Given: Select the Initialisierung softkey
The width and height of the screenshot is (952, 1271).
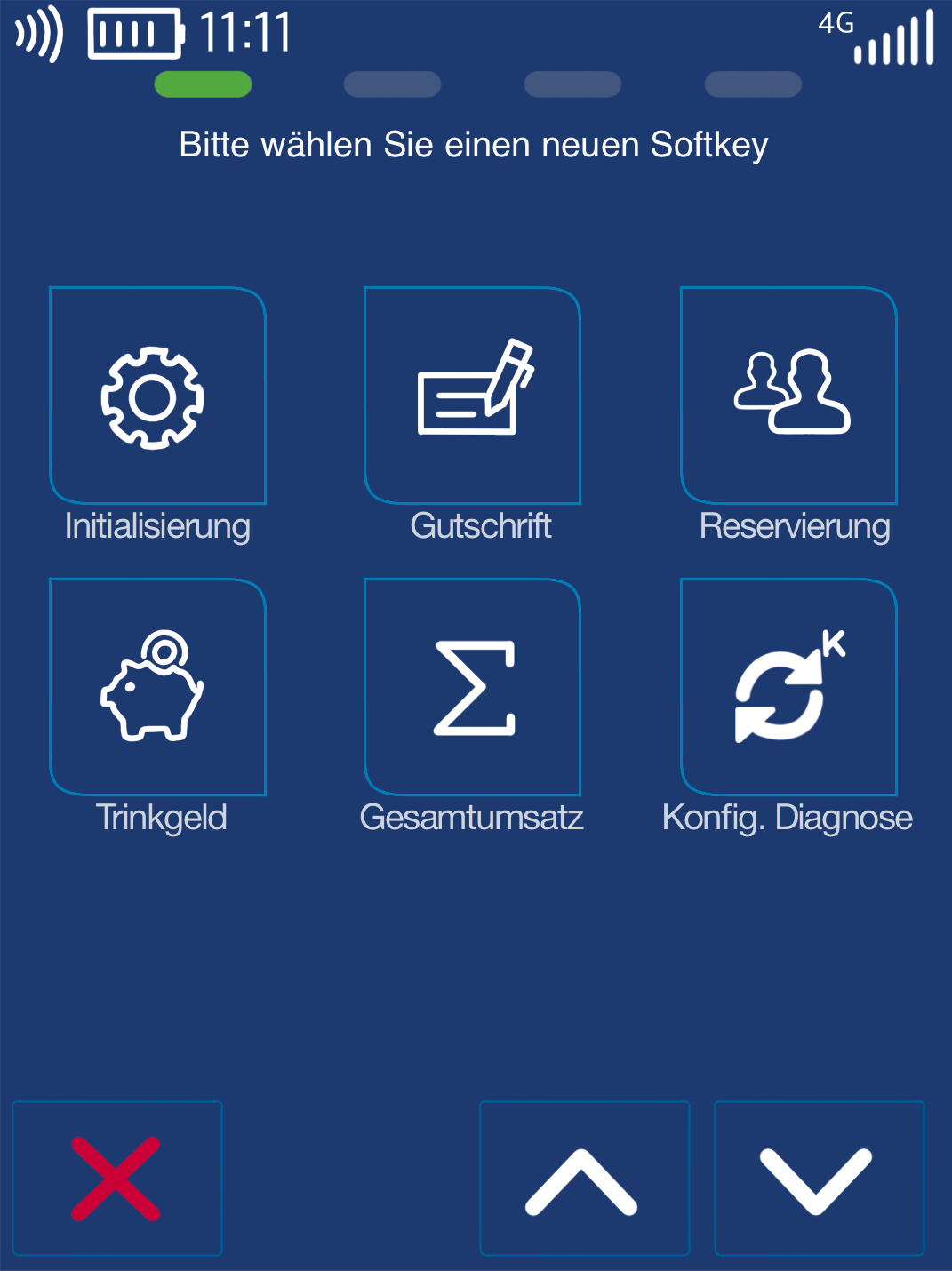Looking at the screenshot, I should pyautogui.click(x=157, y=396).
